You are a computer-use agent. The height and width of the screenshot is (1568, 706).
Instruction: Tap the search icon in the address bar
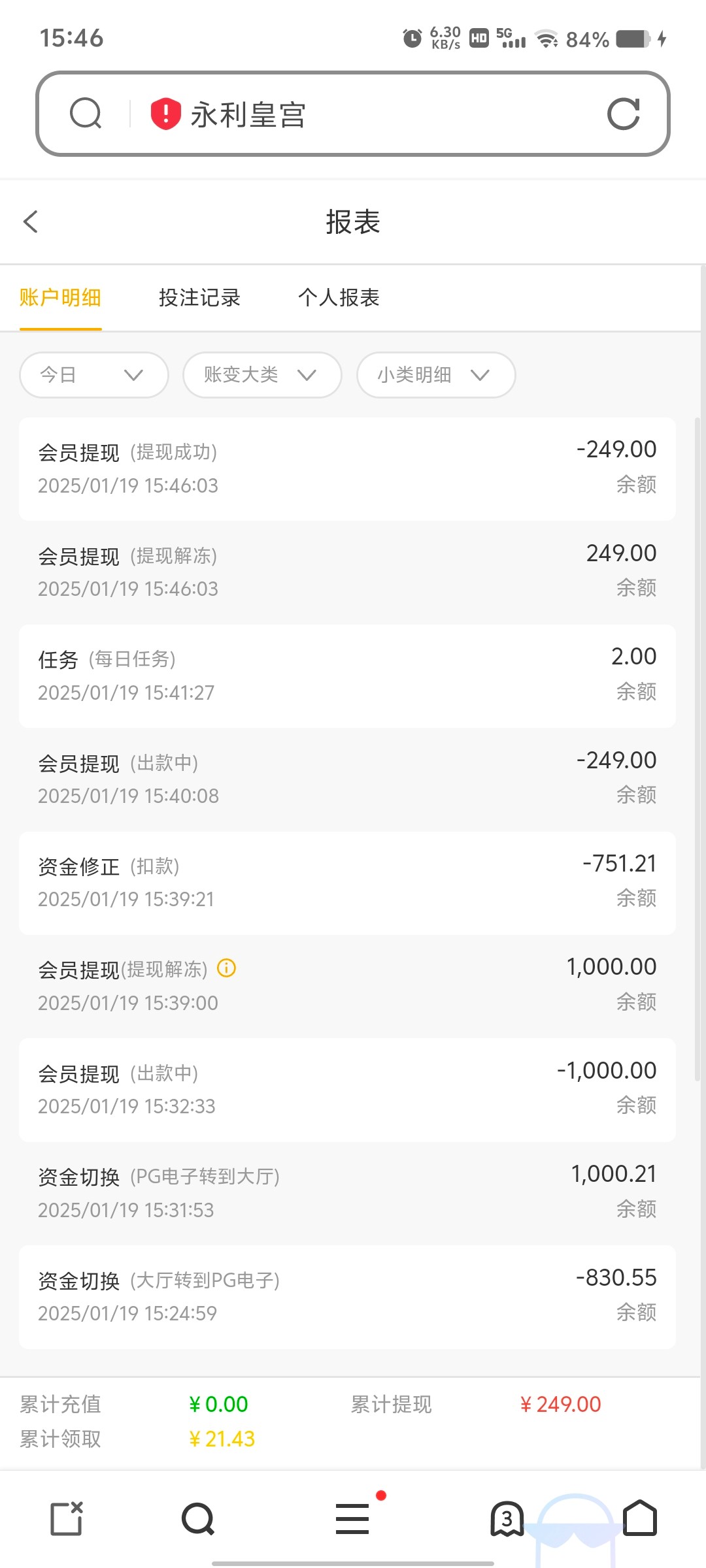tap(86, 114)
